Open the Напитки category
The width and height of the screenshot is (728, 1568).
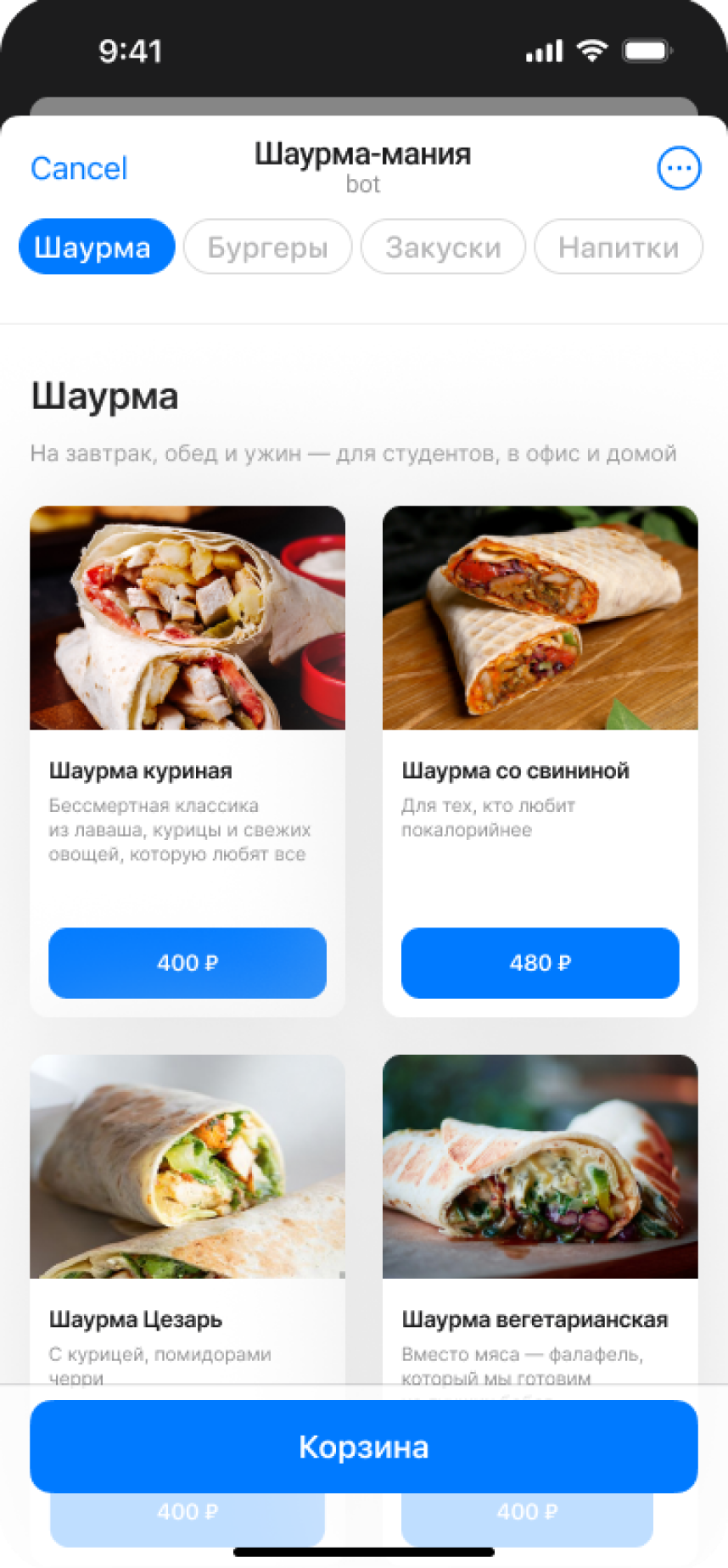[x=618, y=246]
